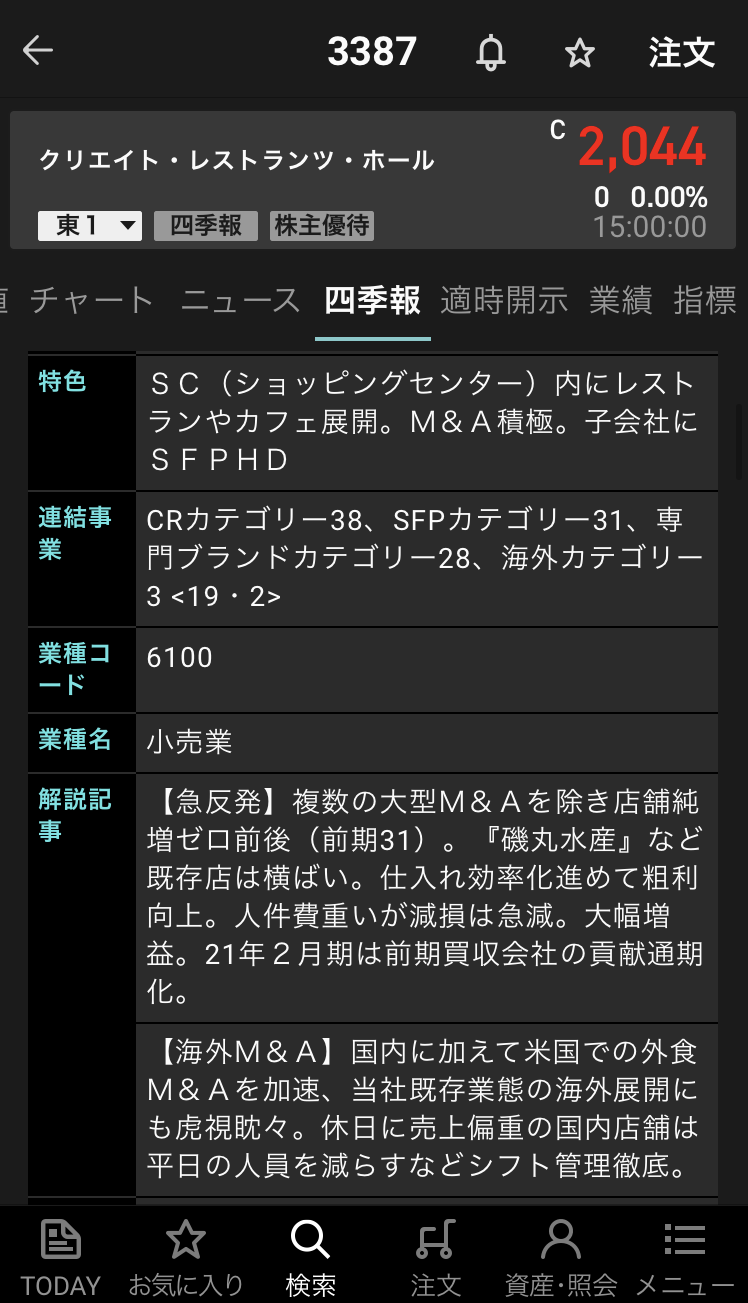The image size is (748, 1303).
Task: Tap the 四季報 chip under the company name
Action: [205, 226]
